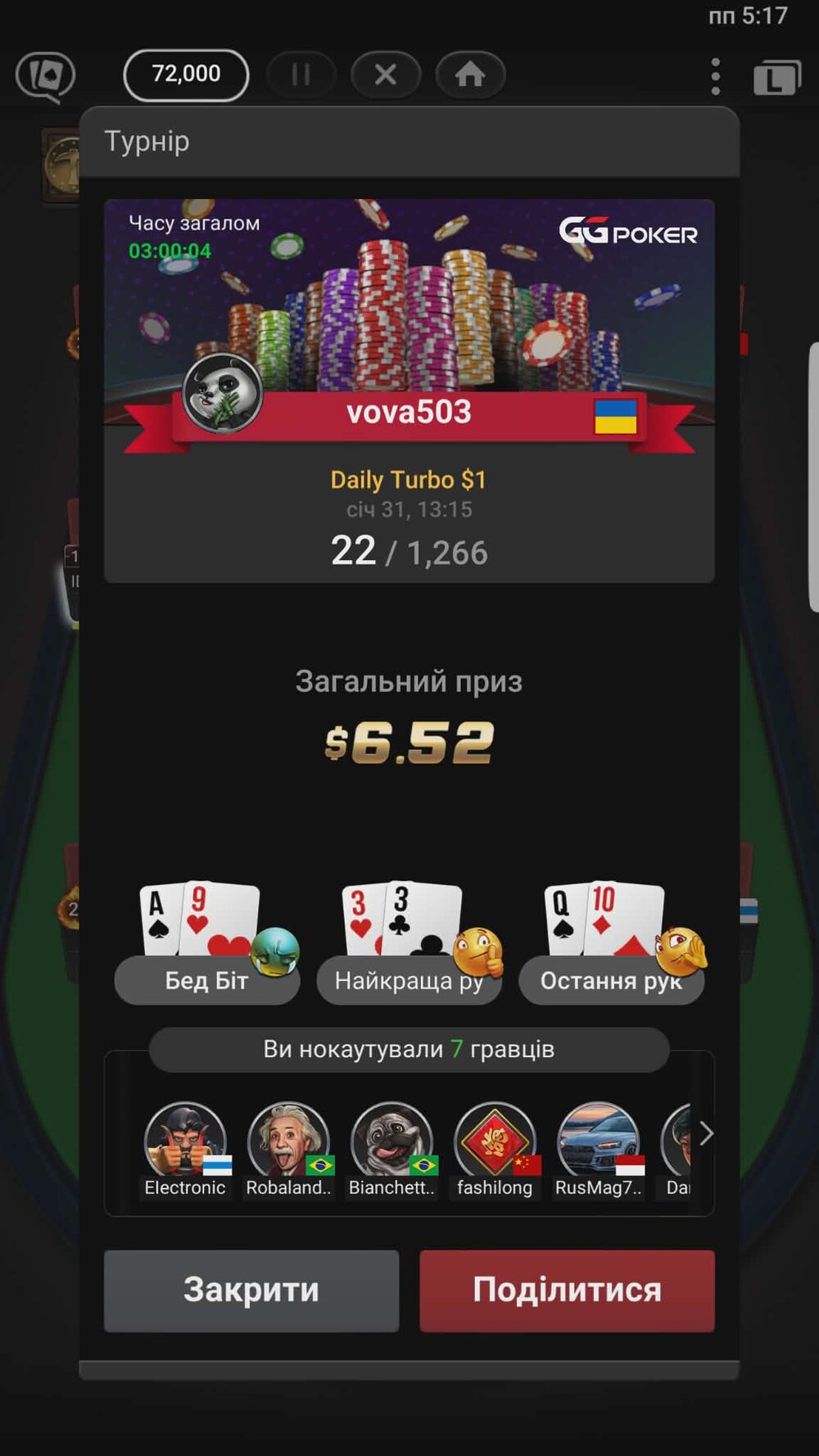Open the multi-table layout icon

776,78
